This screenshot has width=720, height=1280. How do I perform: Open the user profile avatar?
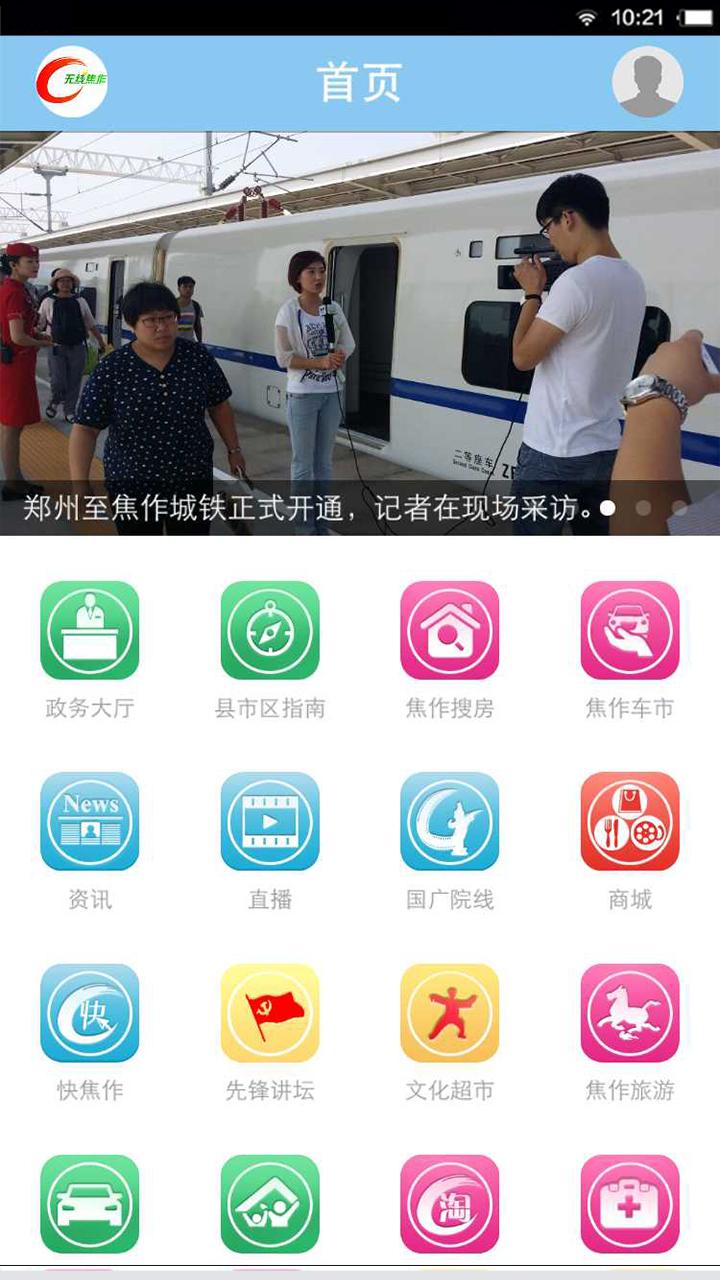coord(647,81)
